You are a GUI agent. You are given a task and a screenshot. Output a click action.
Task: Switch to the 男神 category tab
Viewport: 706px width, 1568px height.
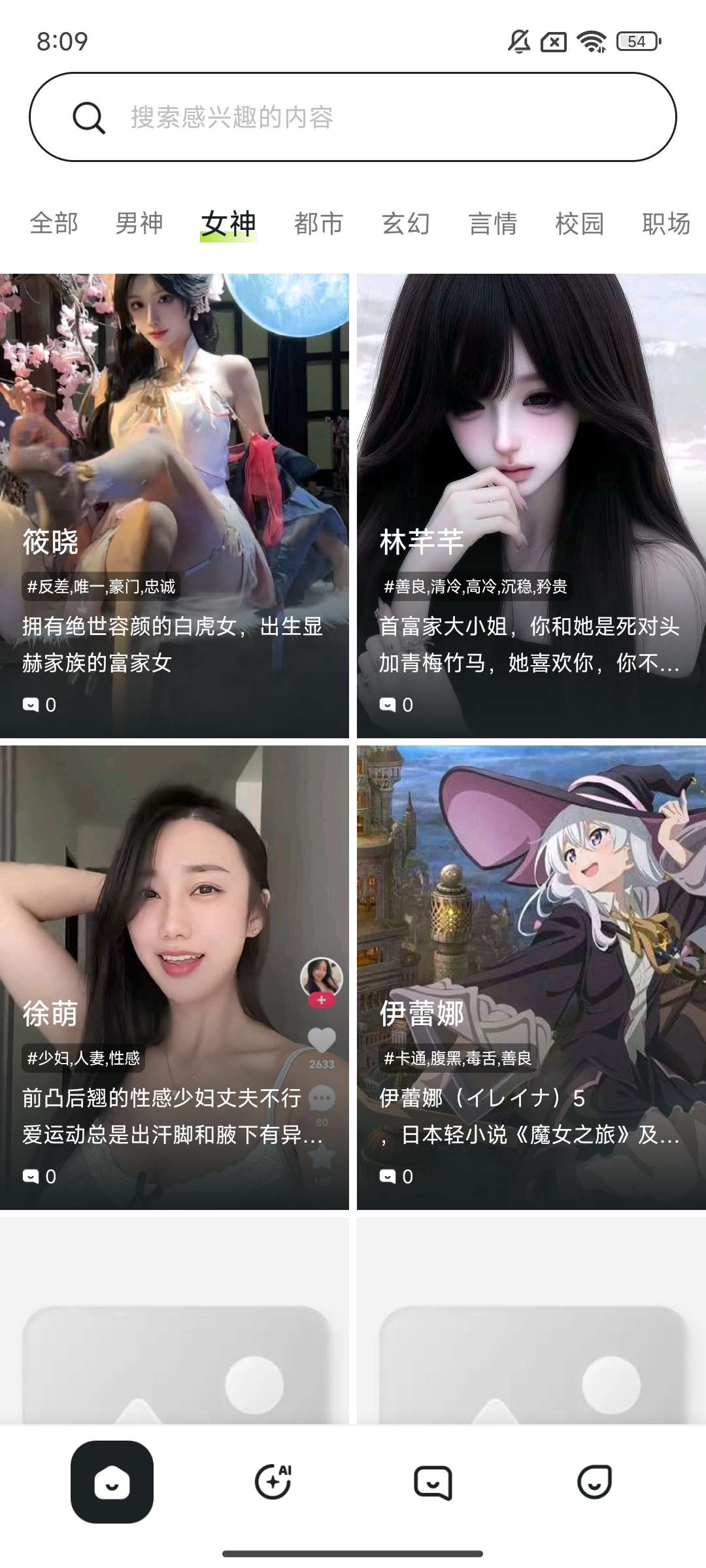[x=139, y=223]
